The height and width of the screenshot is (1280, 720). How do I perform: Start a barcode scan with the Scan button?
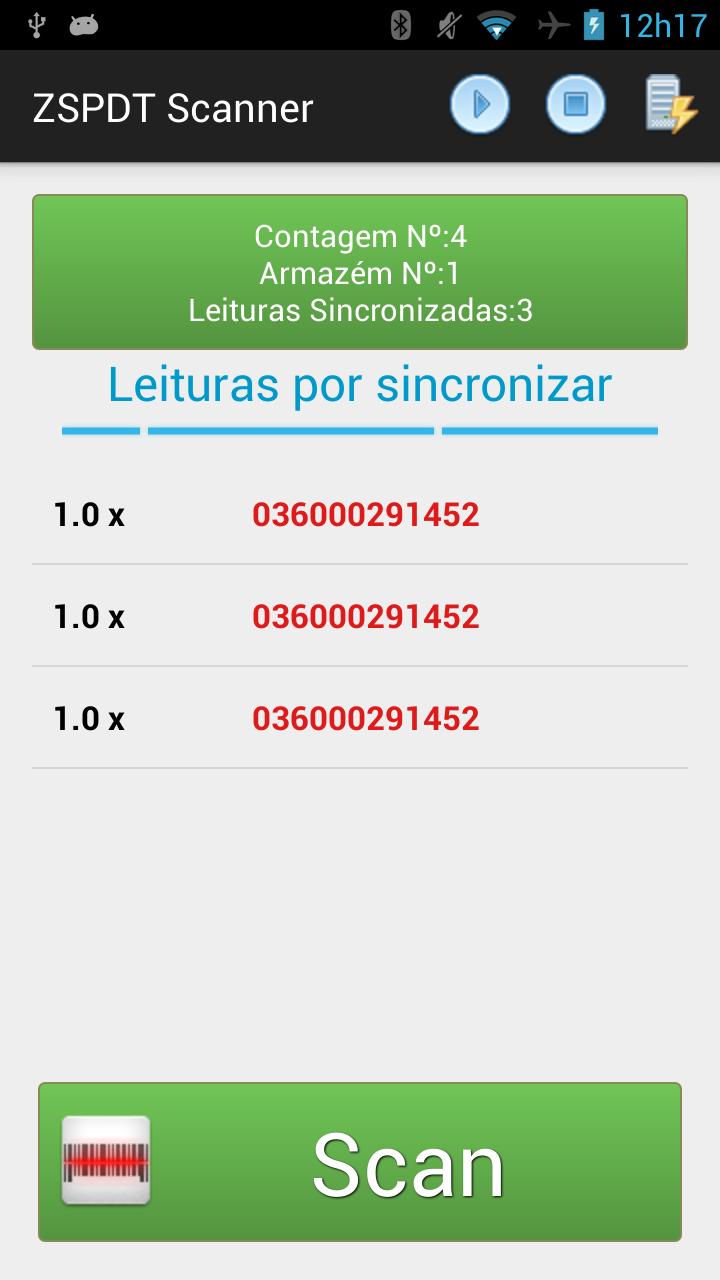(360, 1162)
